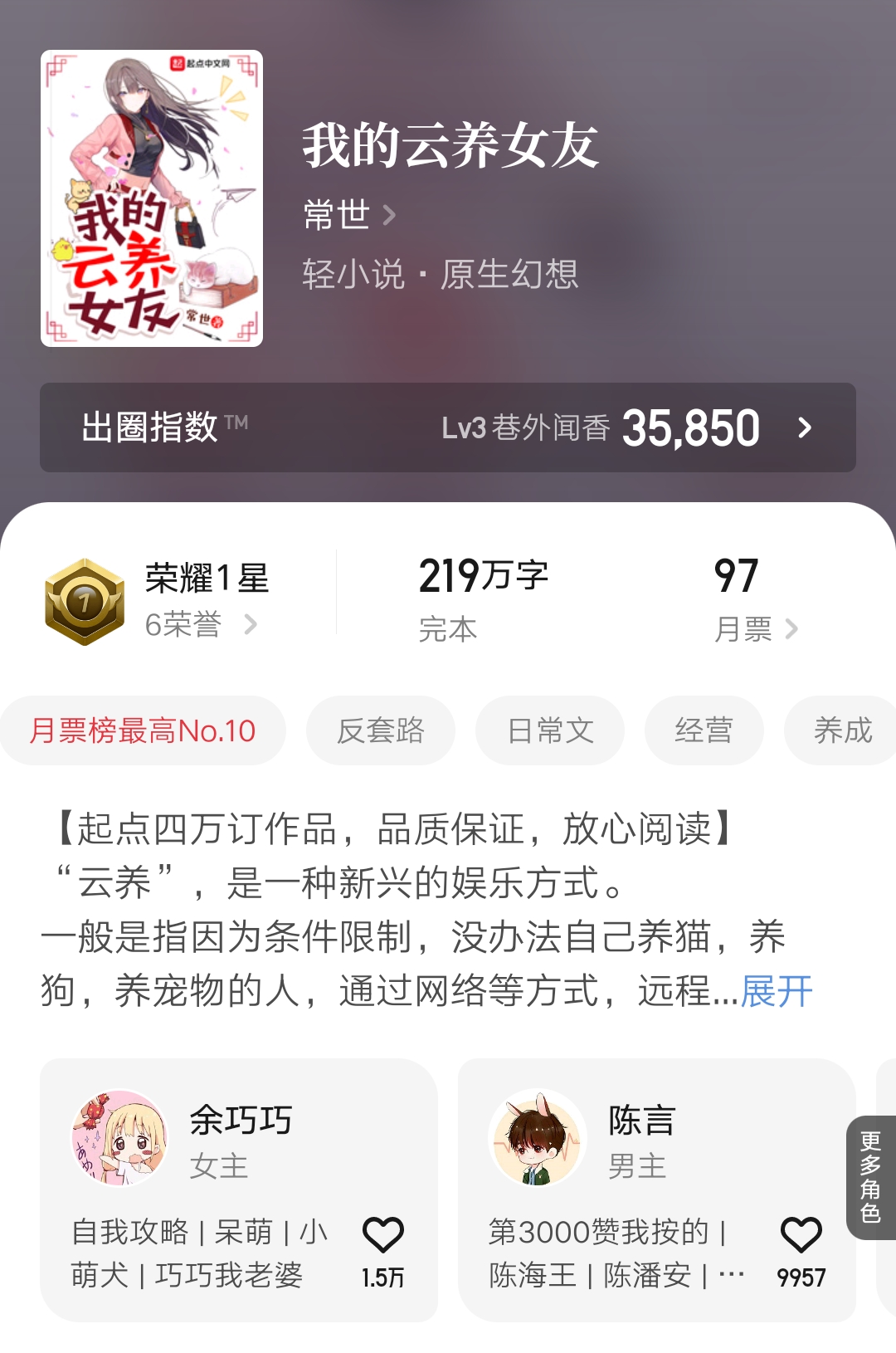This screenshot has width=896, height=1353.
Task: Select the 反套路 tag
Action: pos(380,730)
